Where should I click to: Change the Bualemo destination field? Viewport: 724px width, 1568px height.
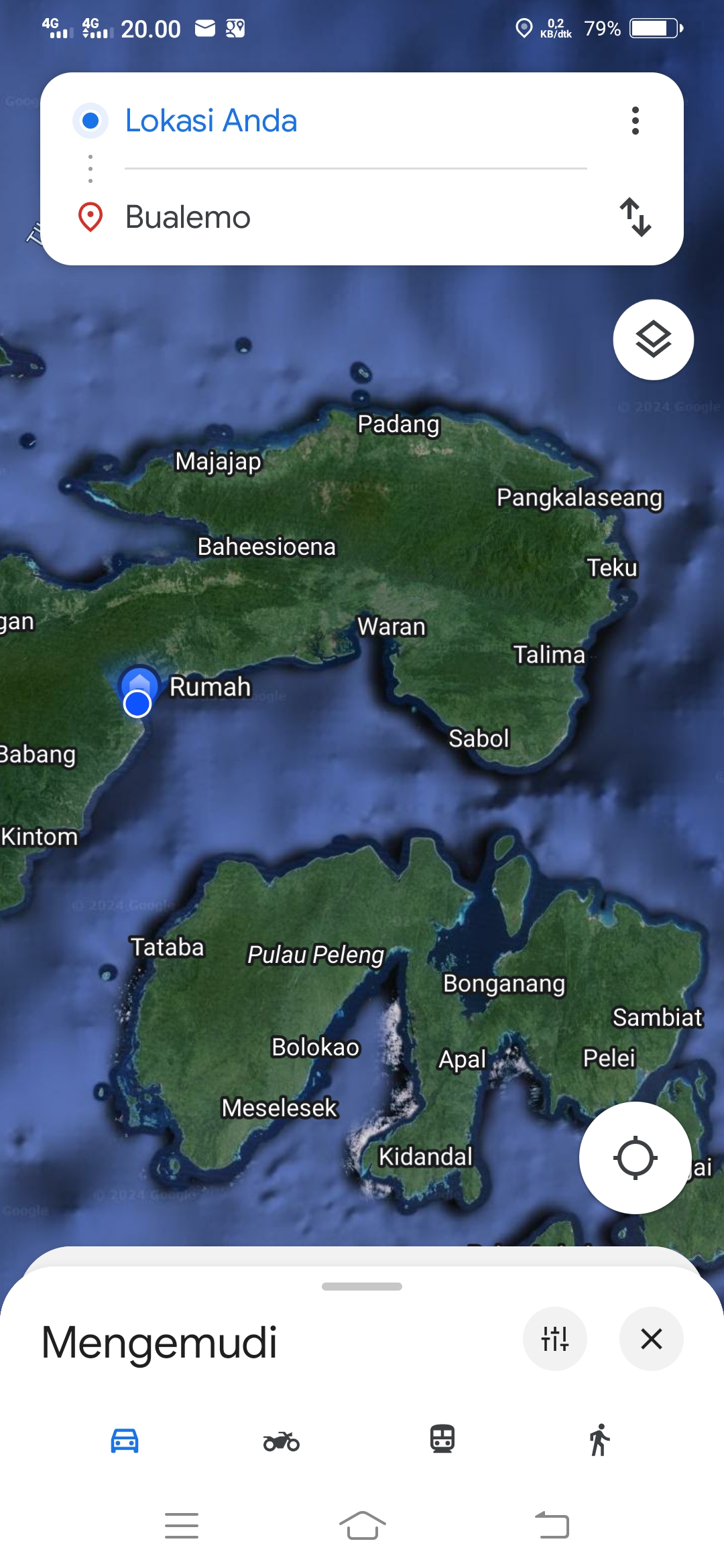point(355,217)
